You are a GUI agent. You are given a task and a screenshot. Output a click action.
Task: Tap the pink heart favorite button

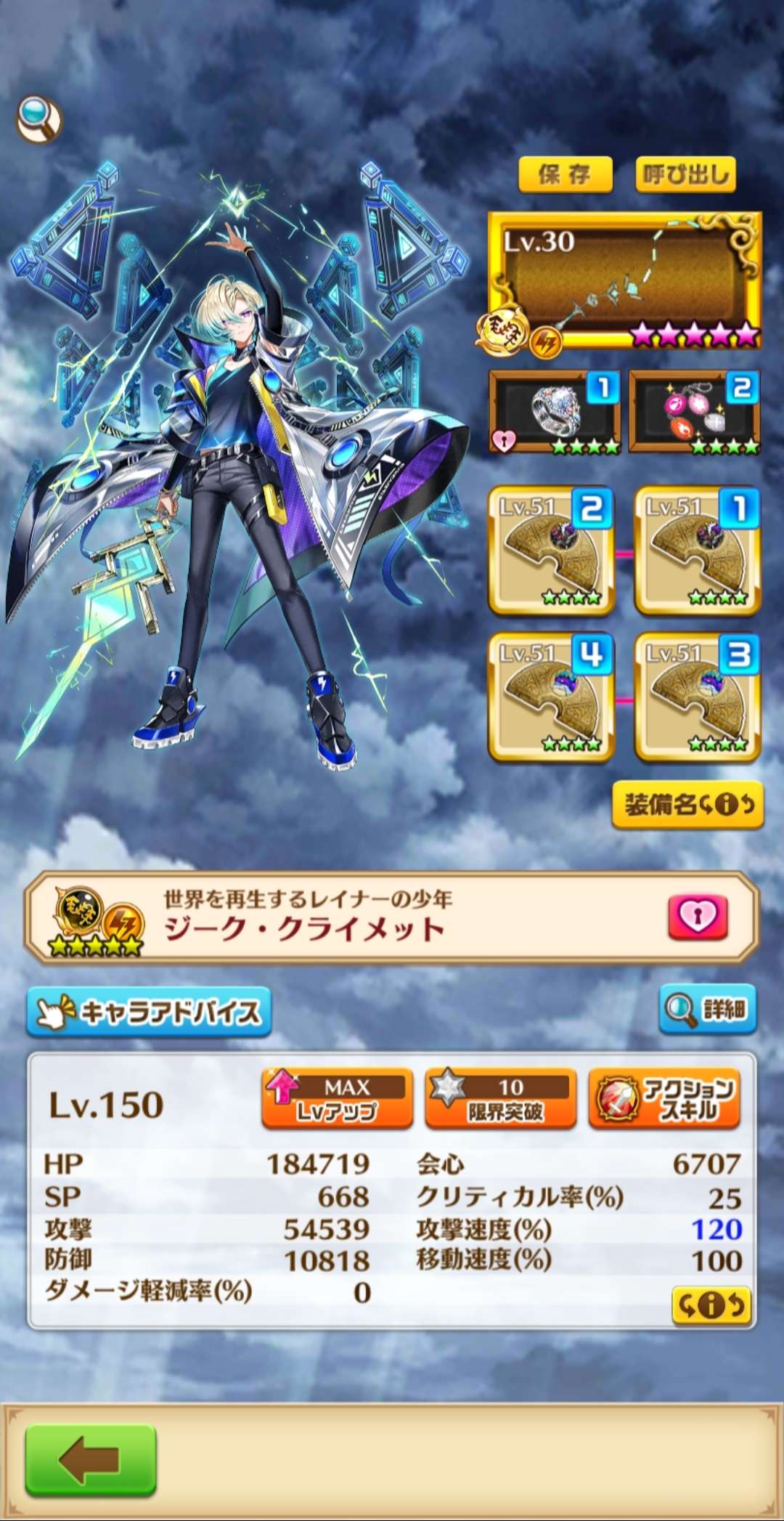[x=697, y=916]
